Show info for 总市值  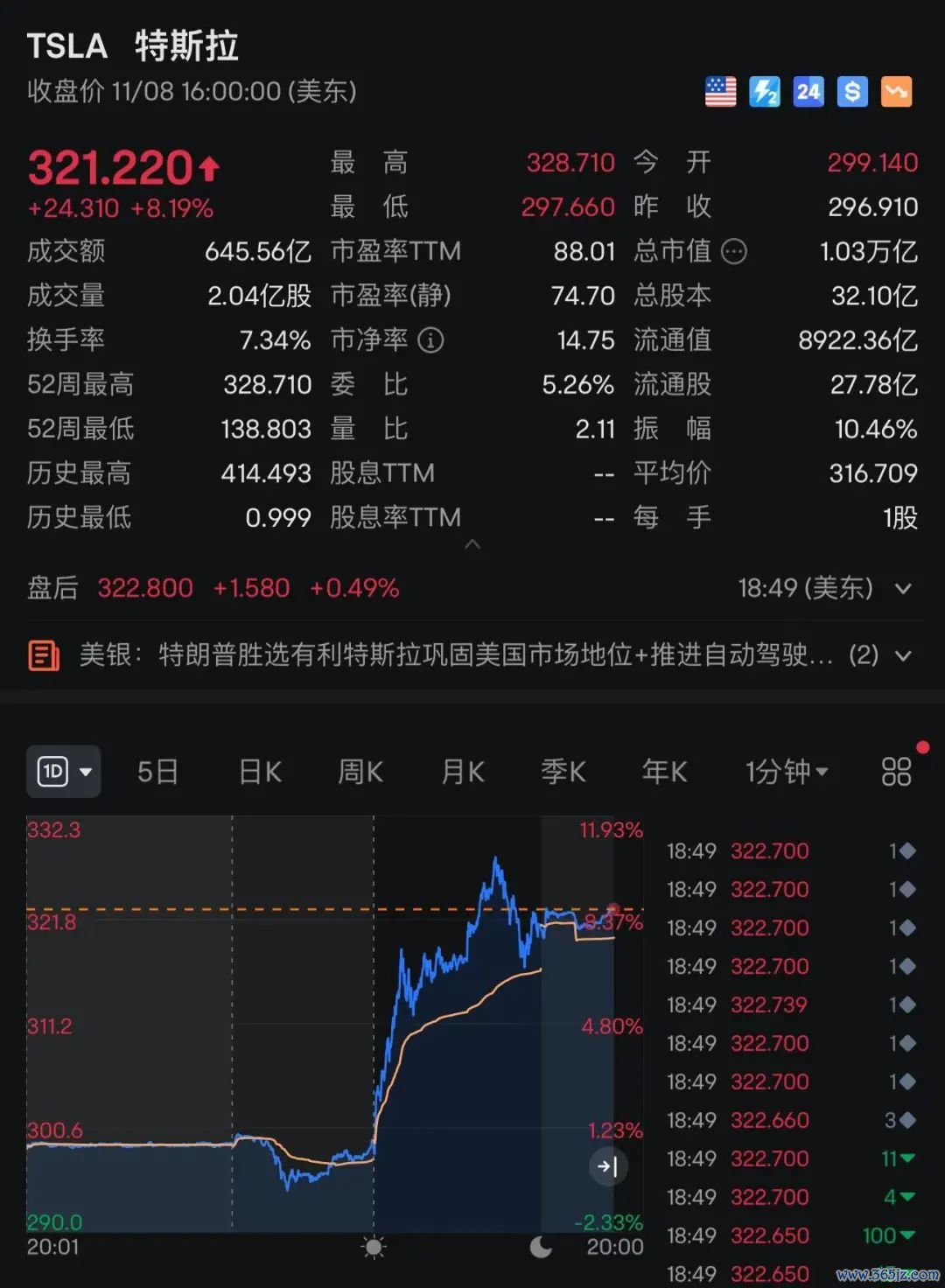[734, 252]
